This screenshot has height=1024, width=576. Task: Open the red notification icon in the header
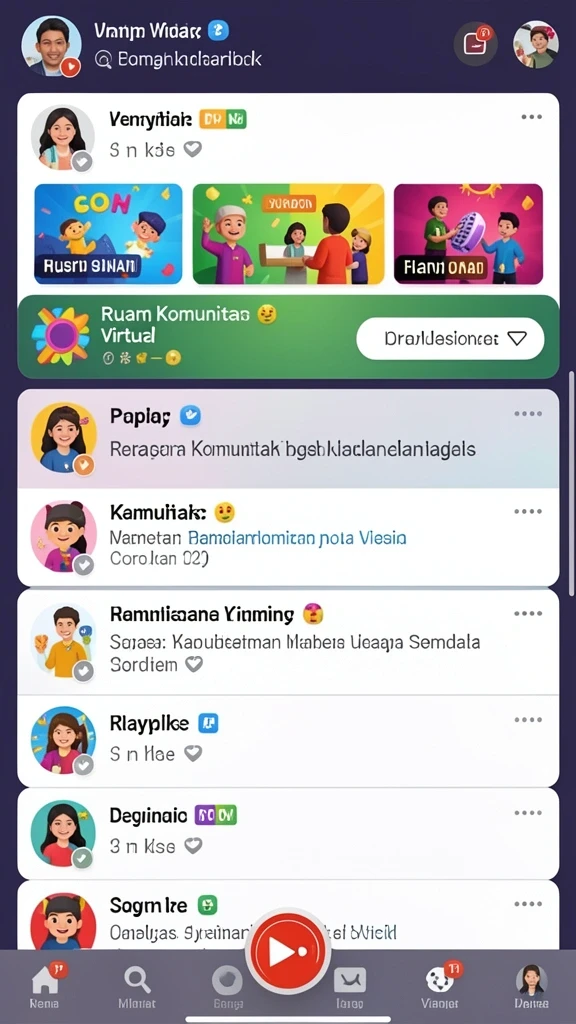475,43
